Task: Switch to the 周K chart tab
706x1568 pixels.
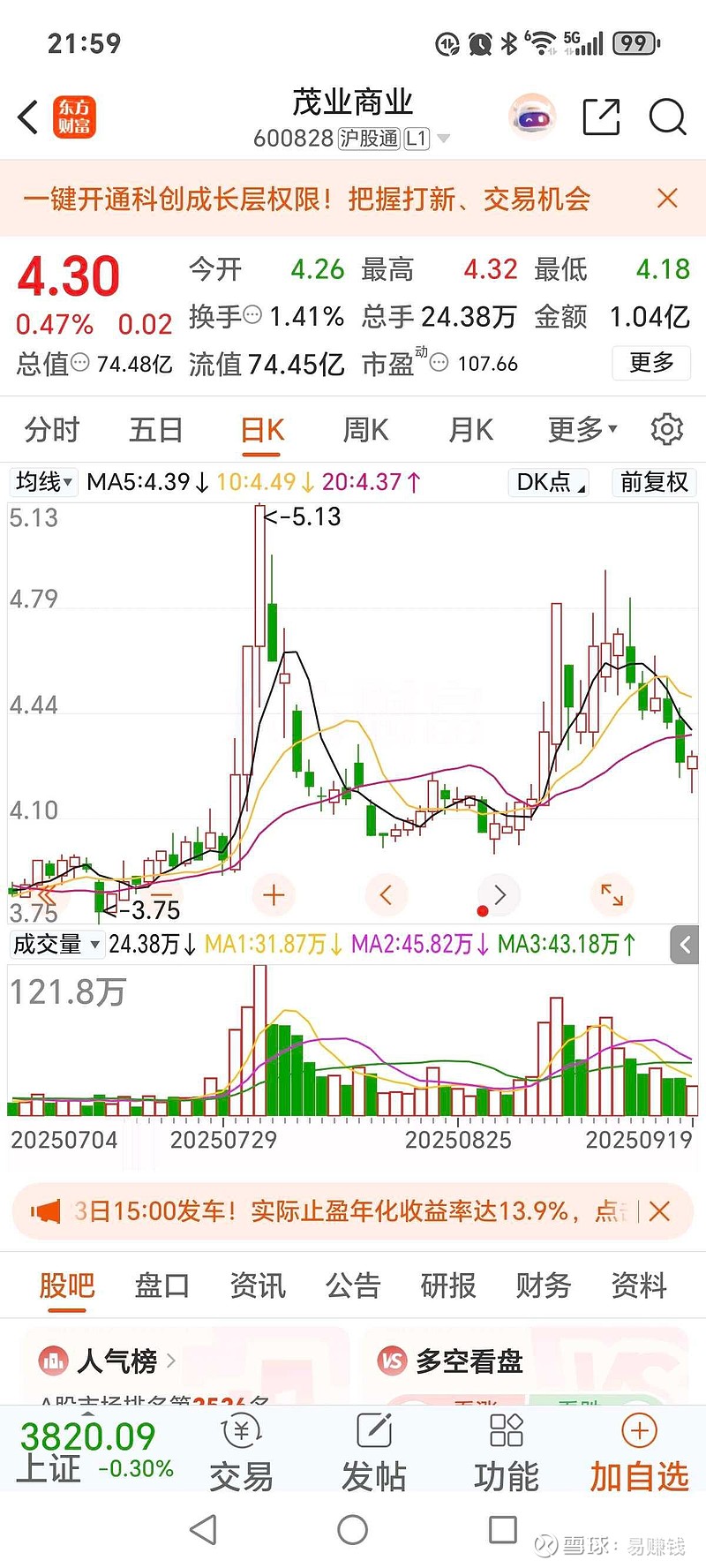Action: (365, 430)
